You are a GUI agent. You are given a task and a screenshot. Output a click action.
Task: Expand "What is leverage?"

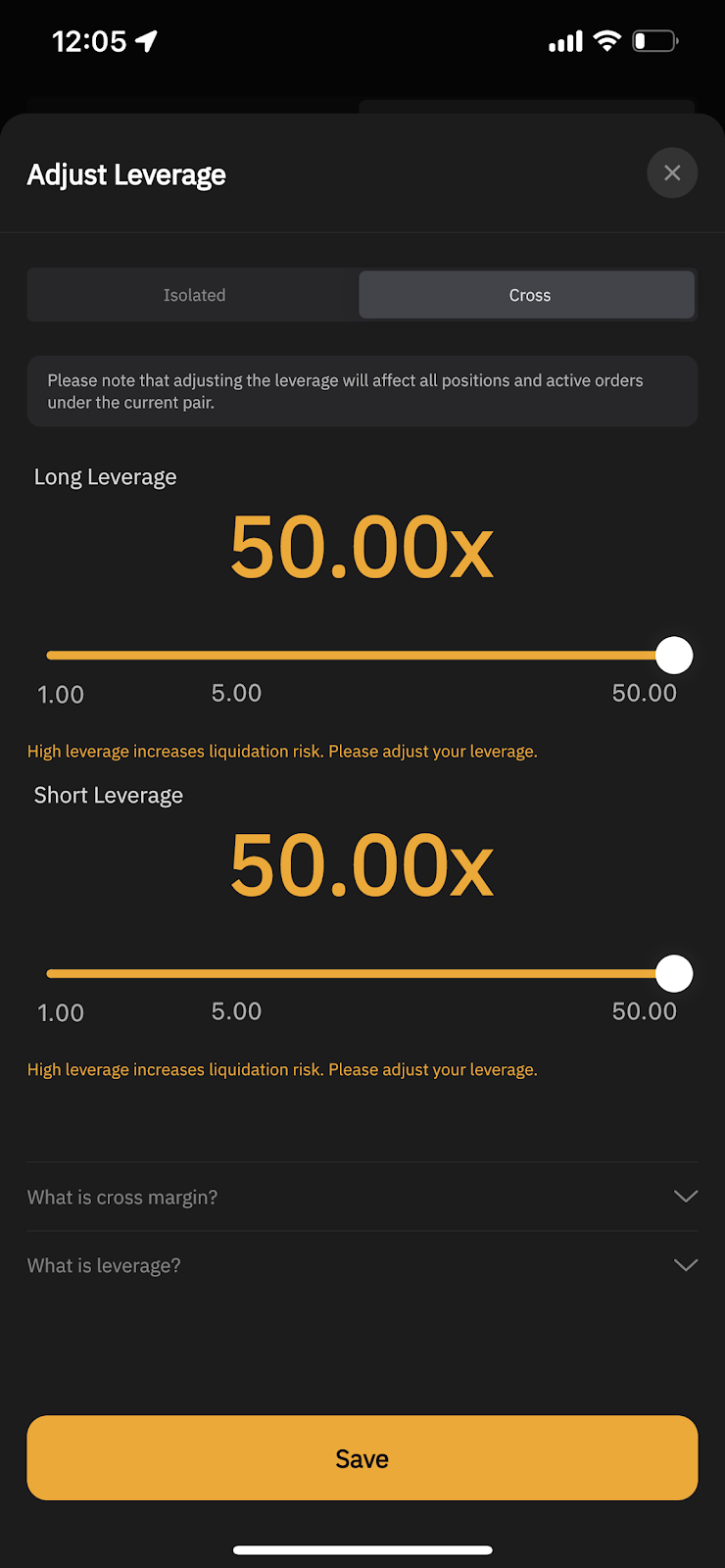[x=362, y=1265]
